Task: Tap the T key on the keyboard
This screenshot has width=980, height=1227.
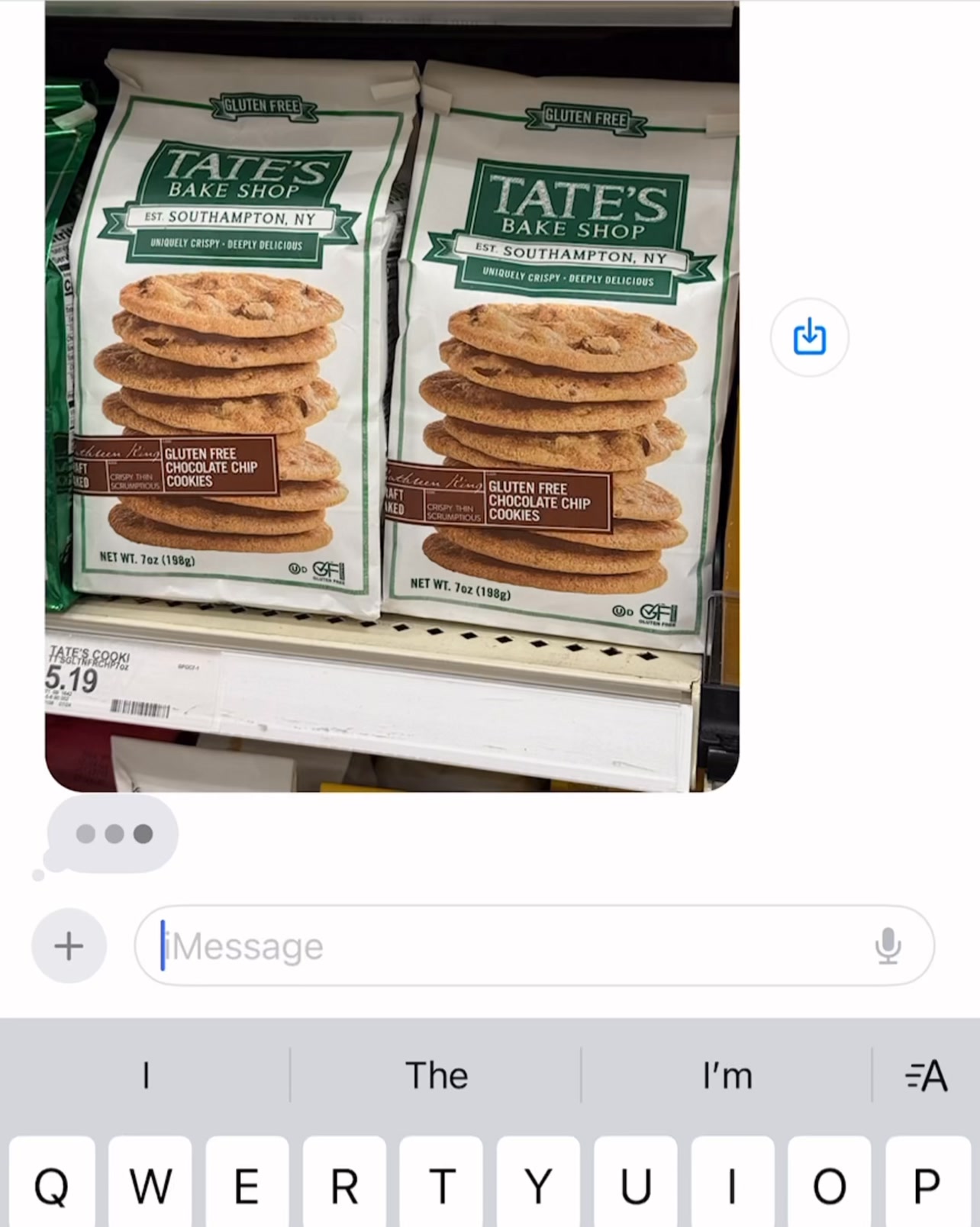Action: [440, 1185]
